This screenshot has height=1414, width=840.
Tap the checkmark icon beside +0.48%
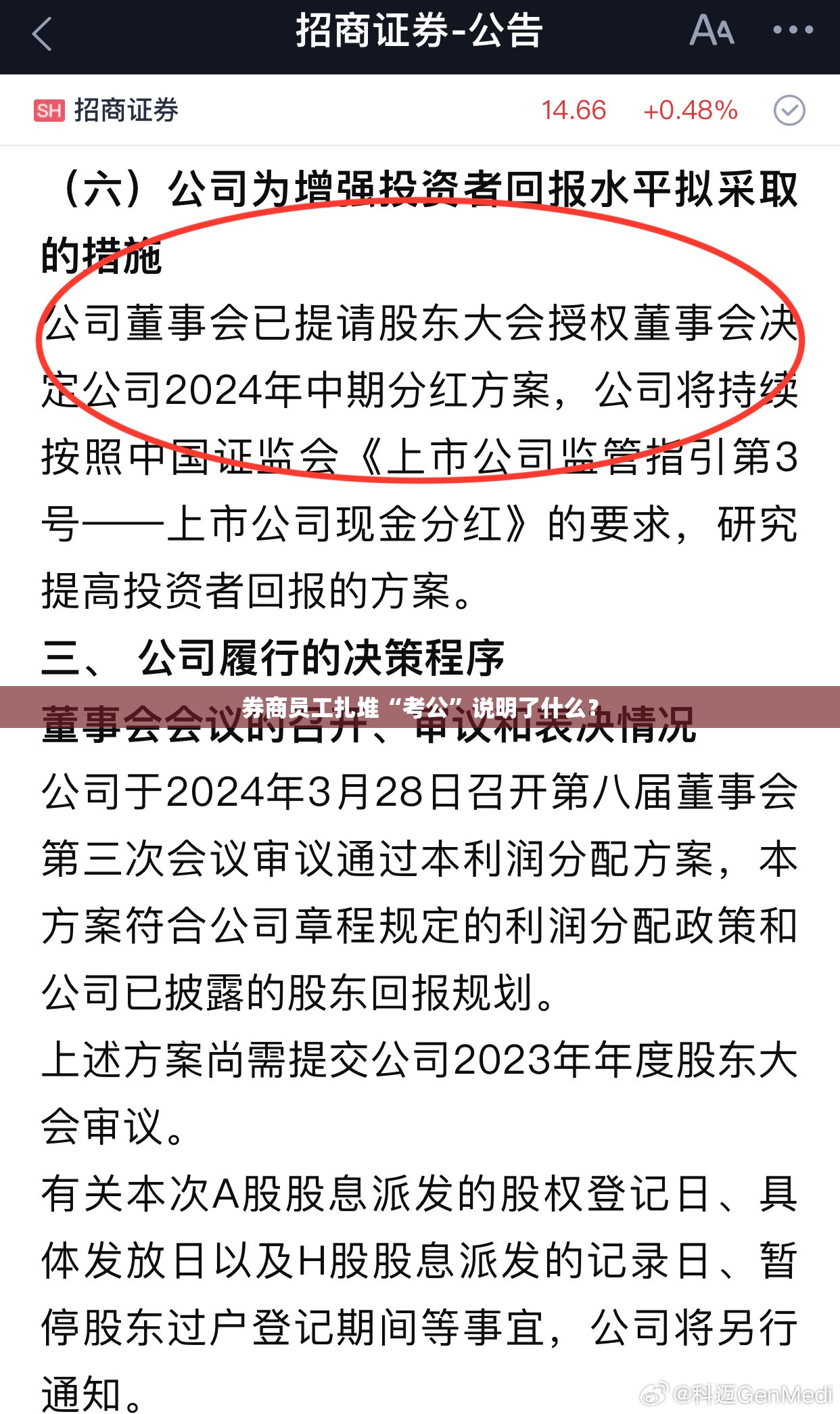(x=789, y=110)
